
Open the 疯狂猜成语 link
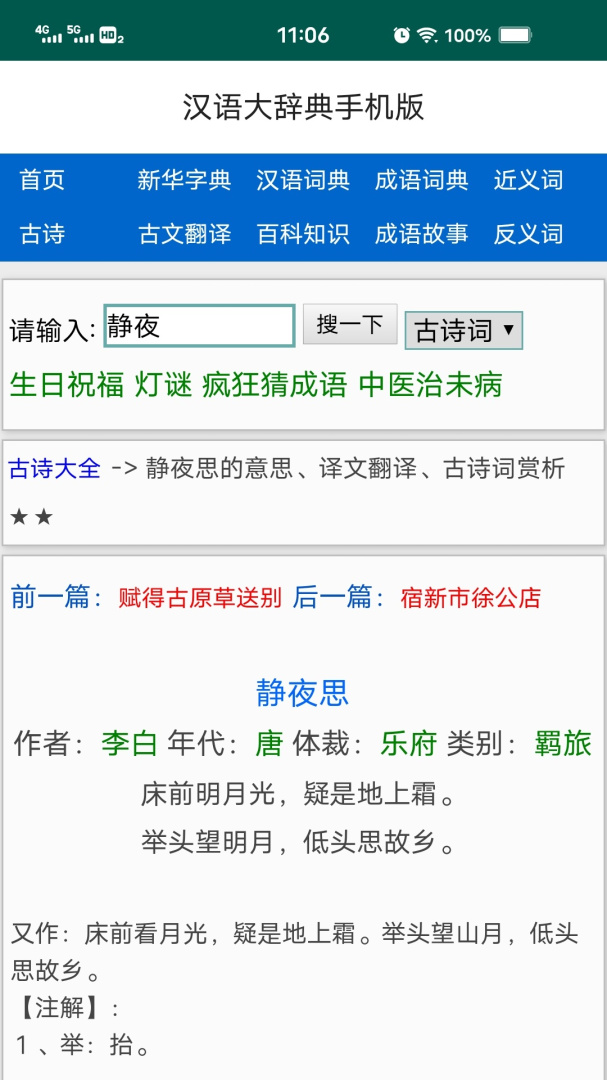(274, 385)
